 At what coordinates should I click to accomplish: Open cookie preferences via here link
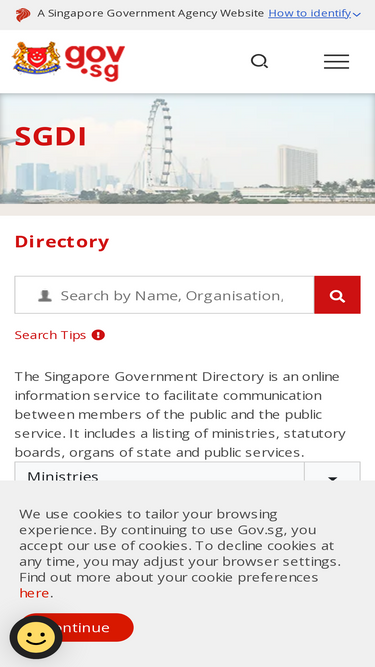click(x=34, y=593)
